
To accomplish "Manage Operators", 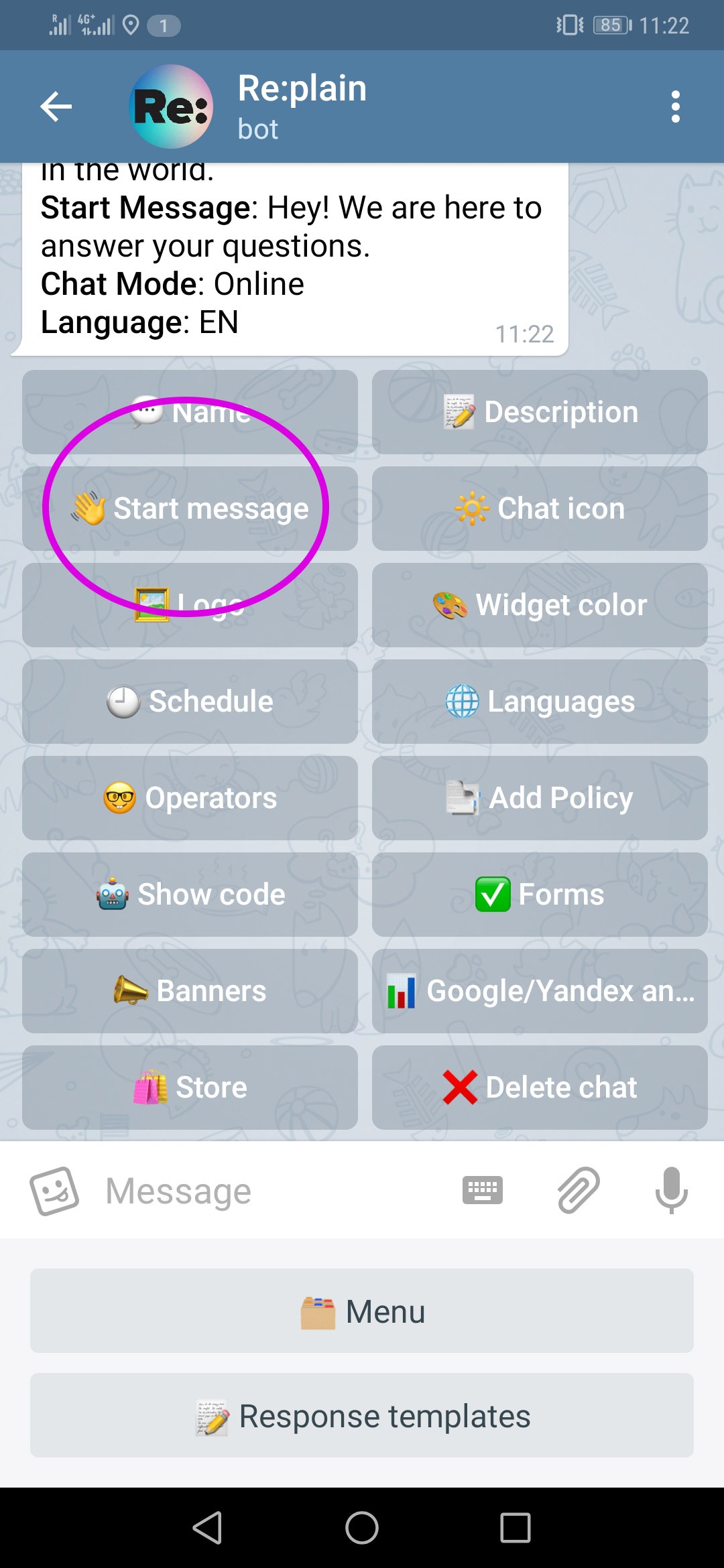I will [x=190, y=798].
